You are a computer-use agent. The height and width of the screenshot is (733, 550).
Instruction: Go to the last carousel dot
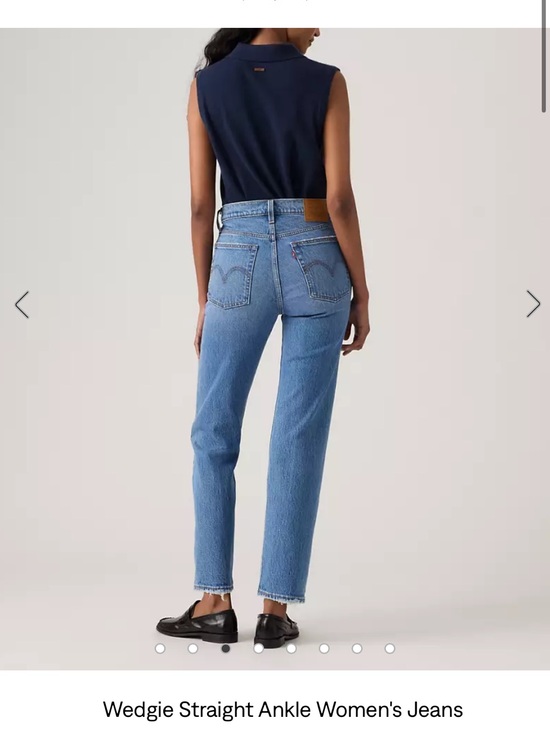tap(390, 648)
